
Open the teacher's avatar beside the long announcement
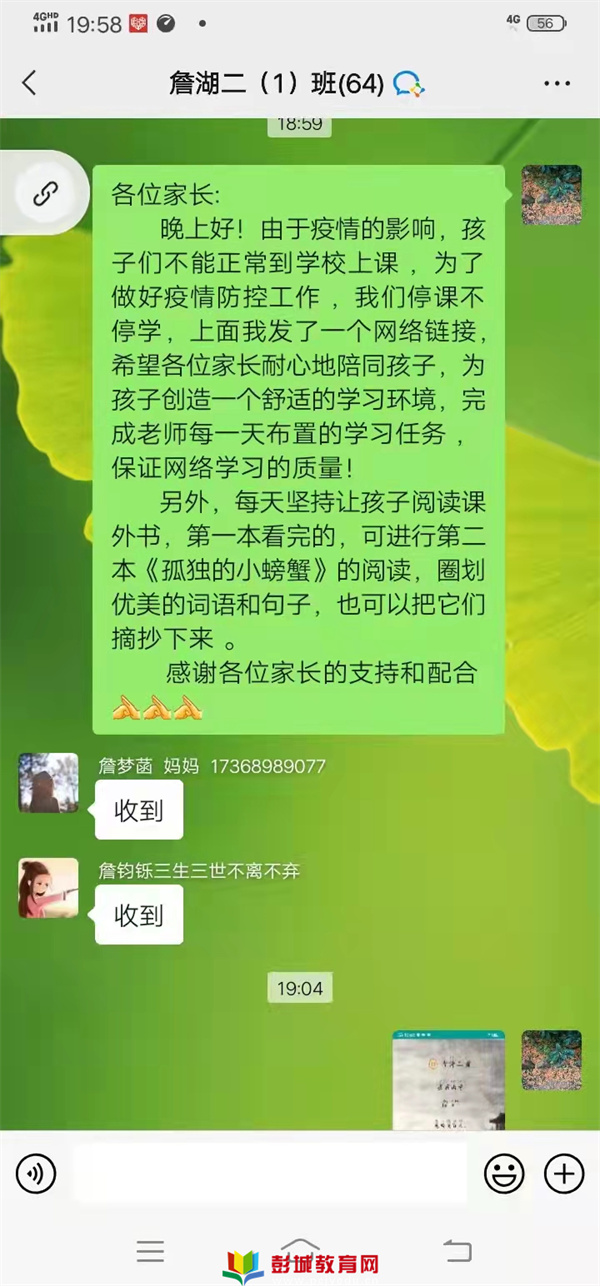tap(551, 195)
